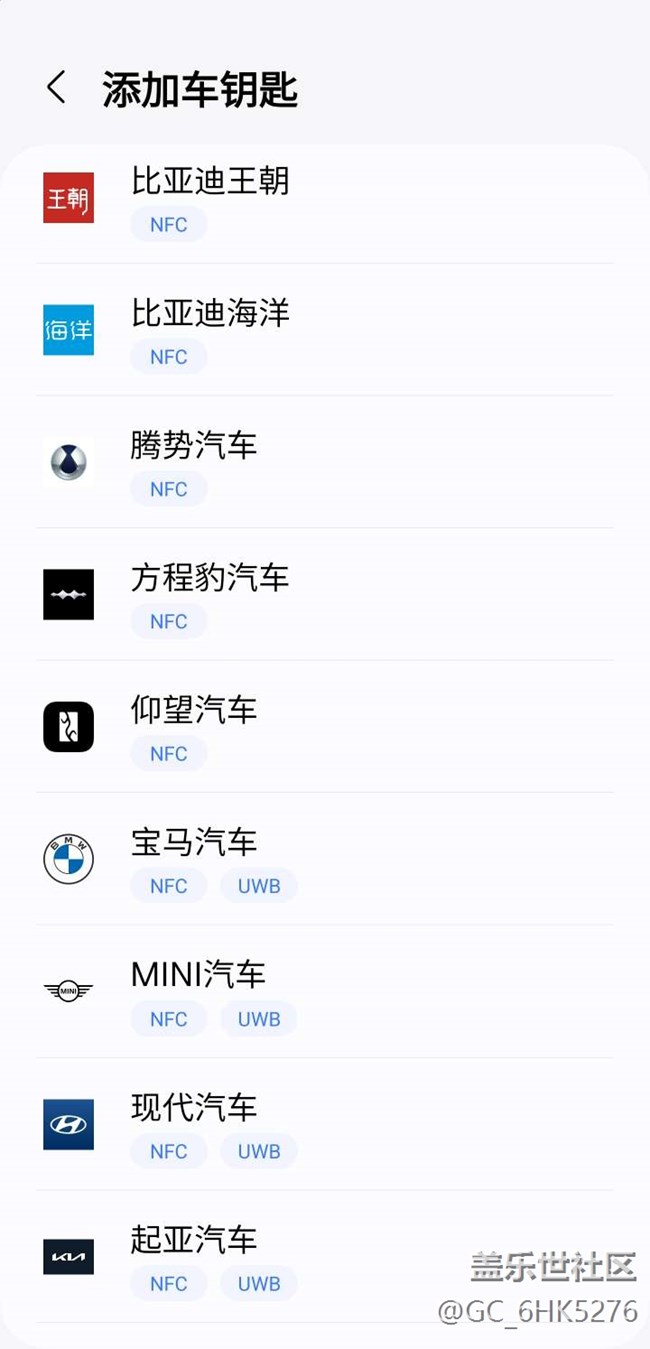This screenshot has height=1349, width=650.
Task: Open 宝马汽车 car key setup
Action: (x=325, y=859)
